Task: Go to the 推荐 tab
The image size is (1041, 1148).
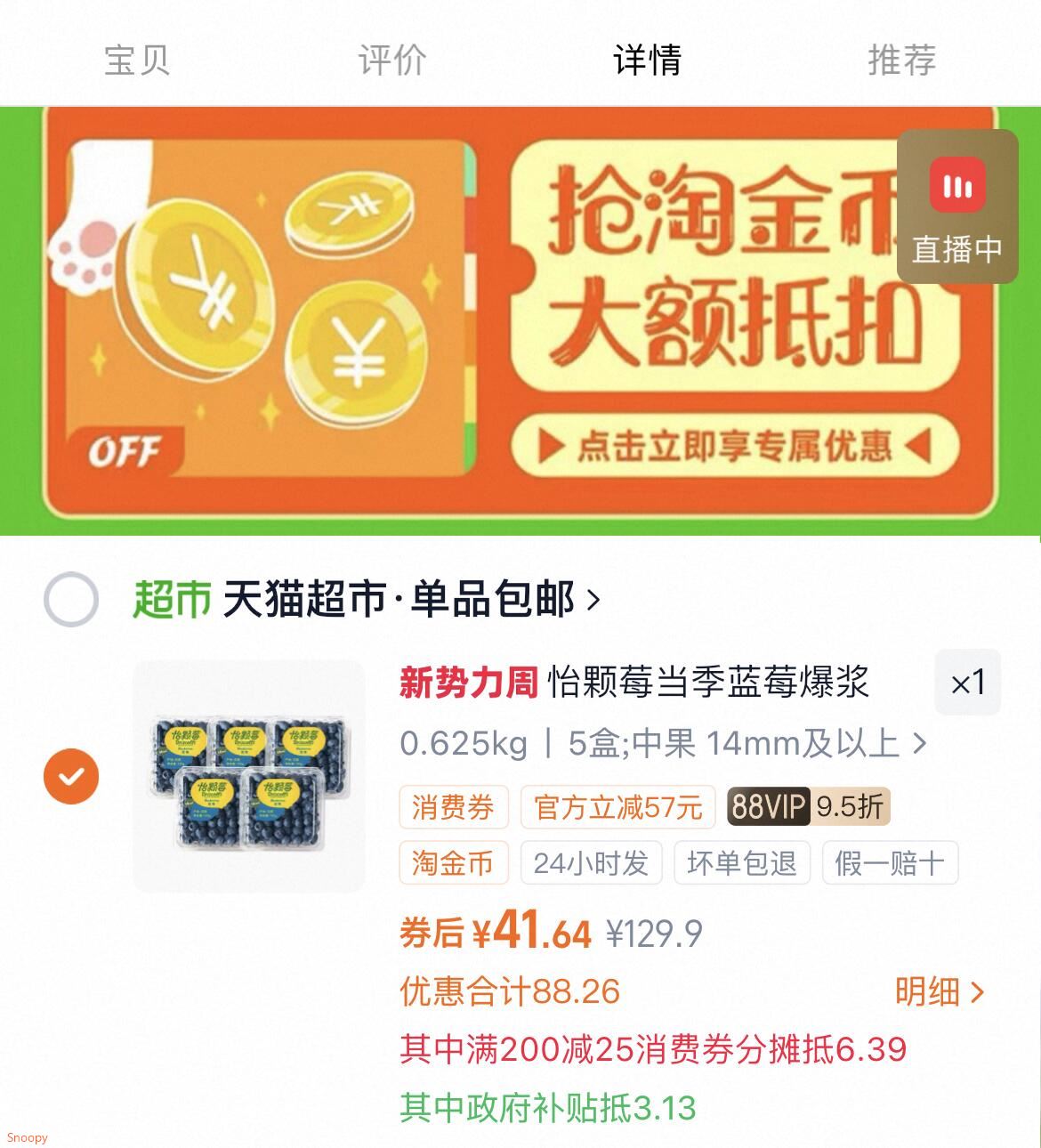Action: pos(901,61)
